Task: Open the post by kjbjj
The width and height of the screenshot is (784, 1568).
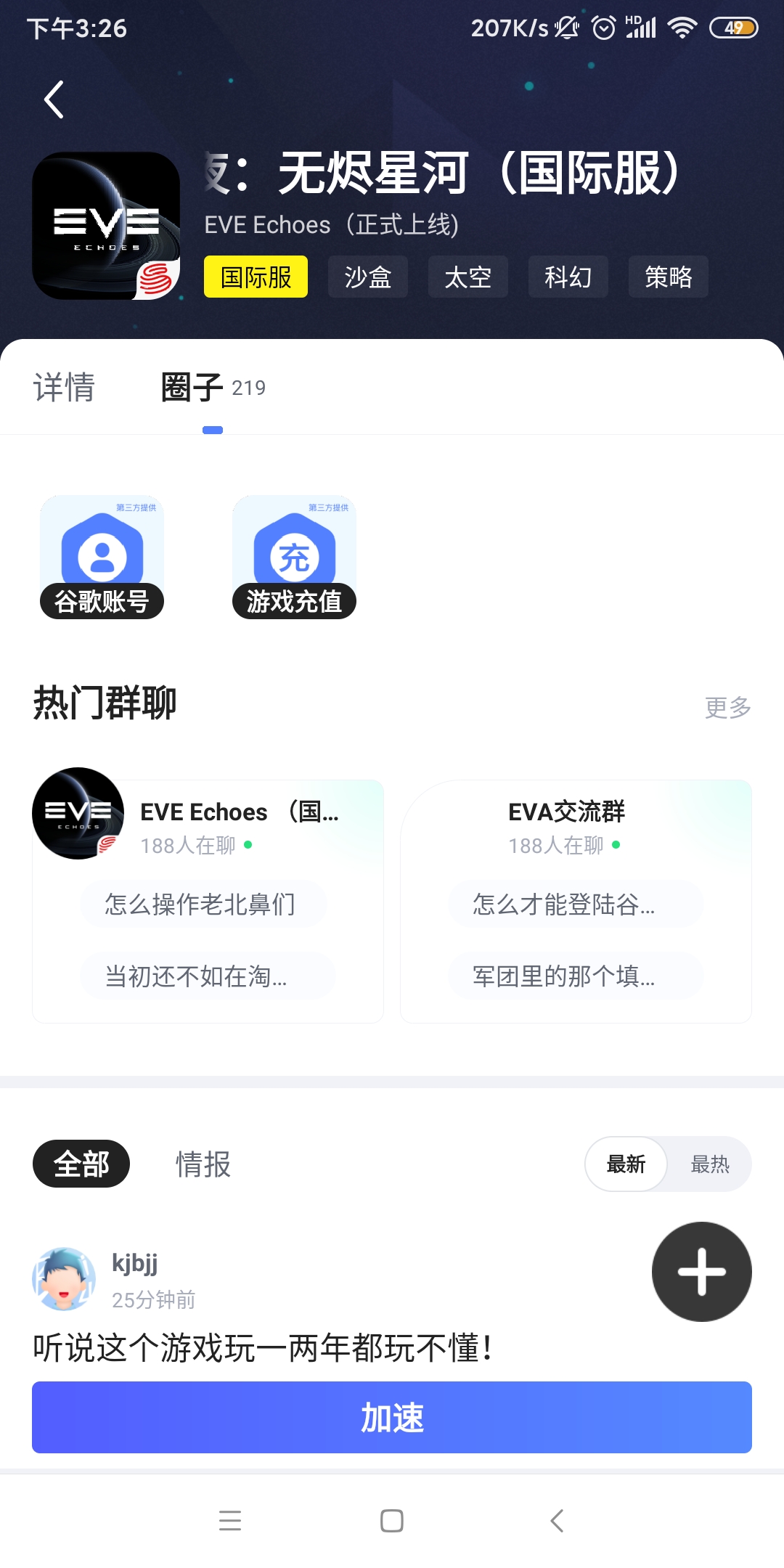Action: 263,1348
